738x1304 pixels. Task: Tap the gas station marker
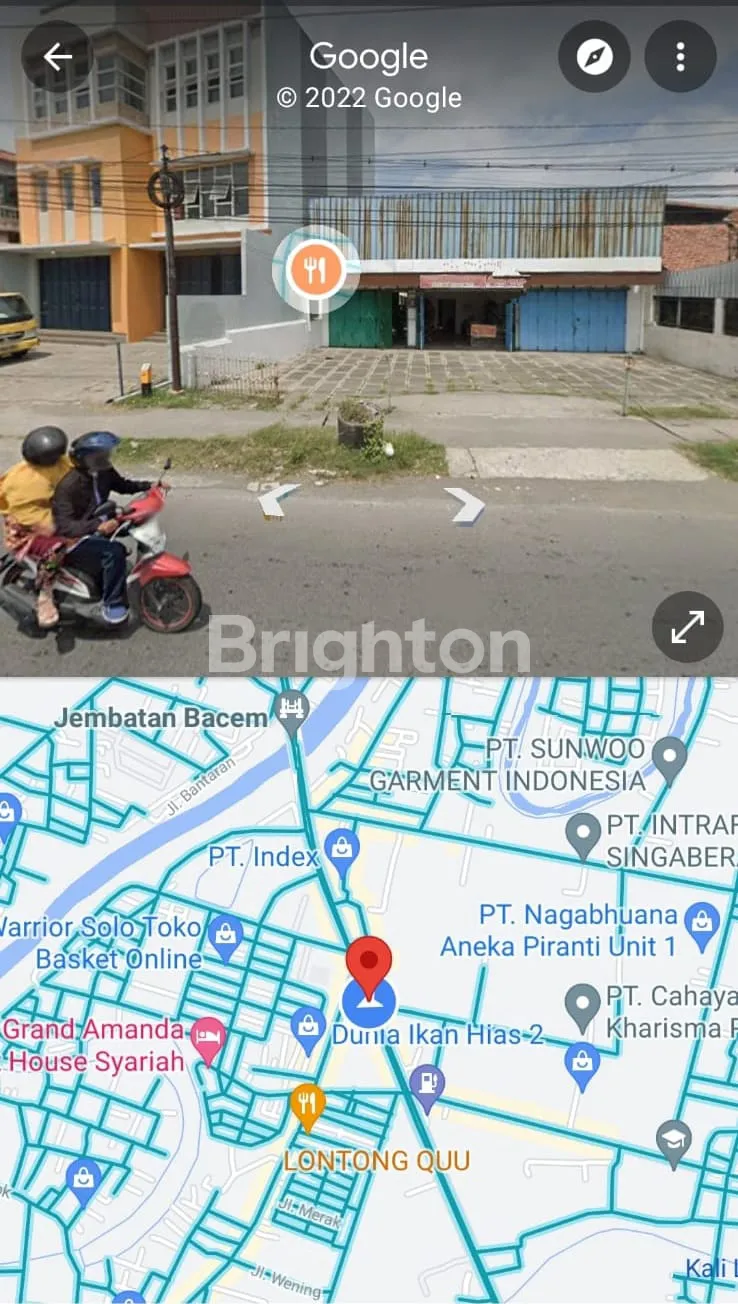pyautogui.click(x=427, y=1084)
